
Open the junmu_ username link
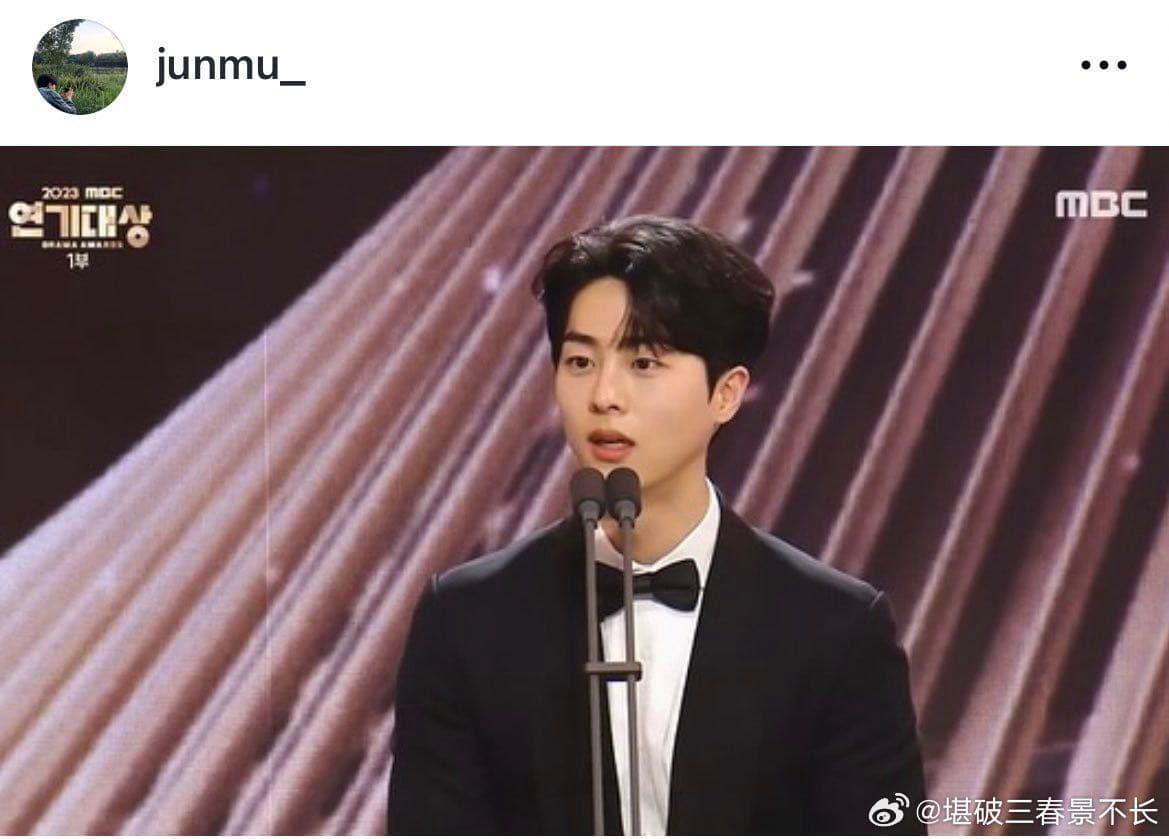tap(230, 66)
